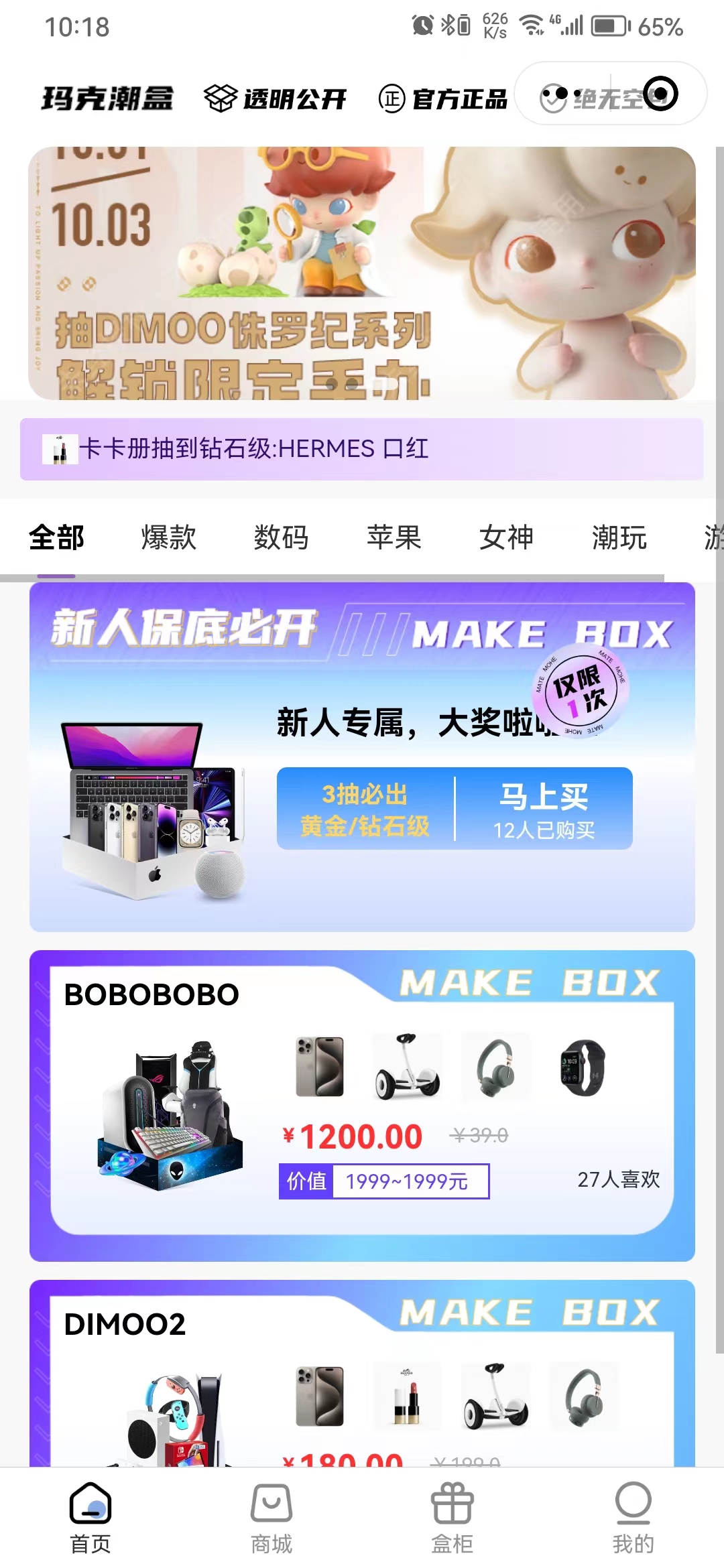Switch to the 爆款 tab
The image size is (724, 1568).
point(169,537)
